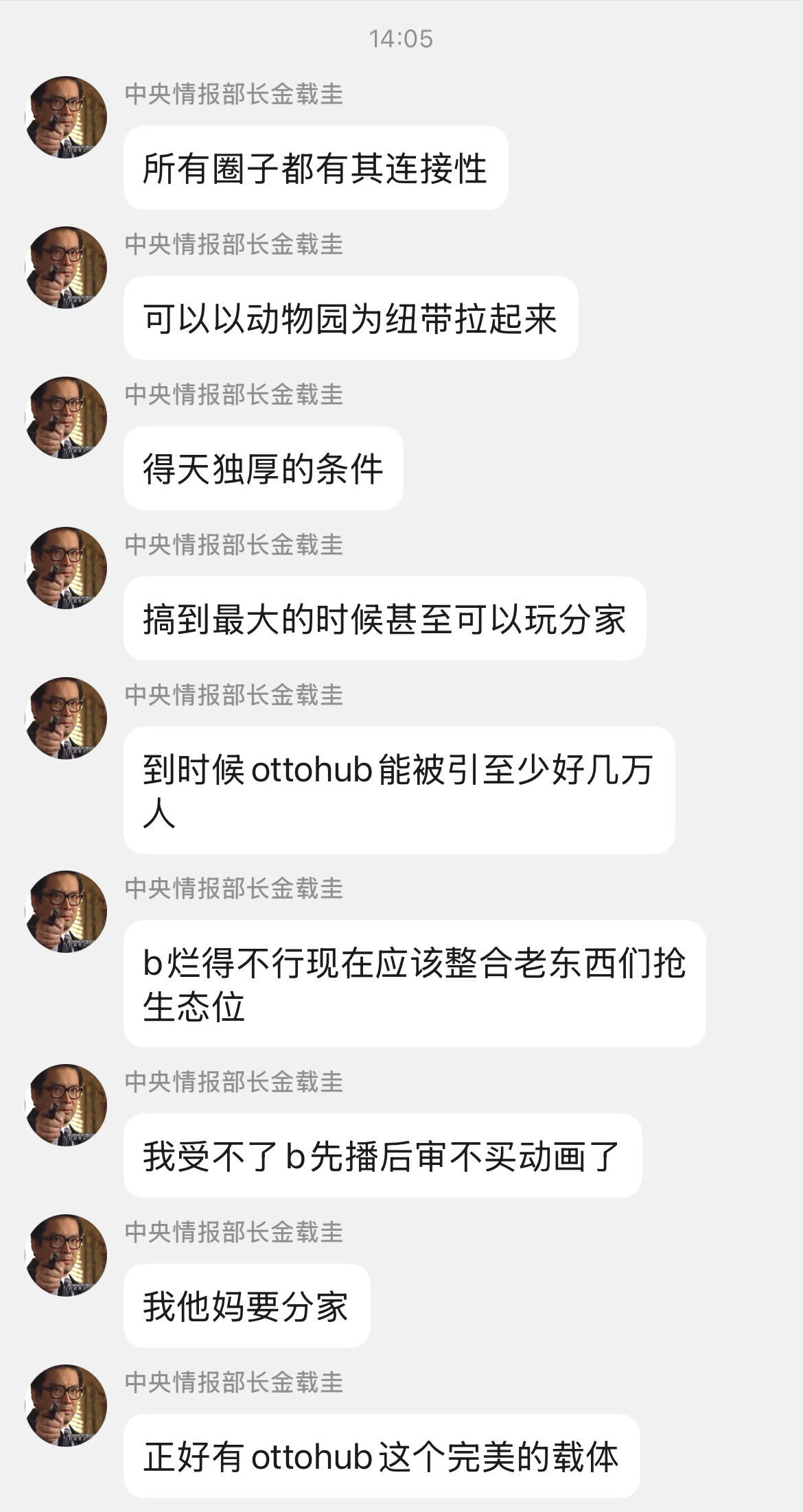Tap avatar next to "可以以动物园为纽带拉起来" message
The height and width of the screenshot is (1512, 803).
[x=66, y=268]
